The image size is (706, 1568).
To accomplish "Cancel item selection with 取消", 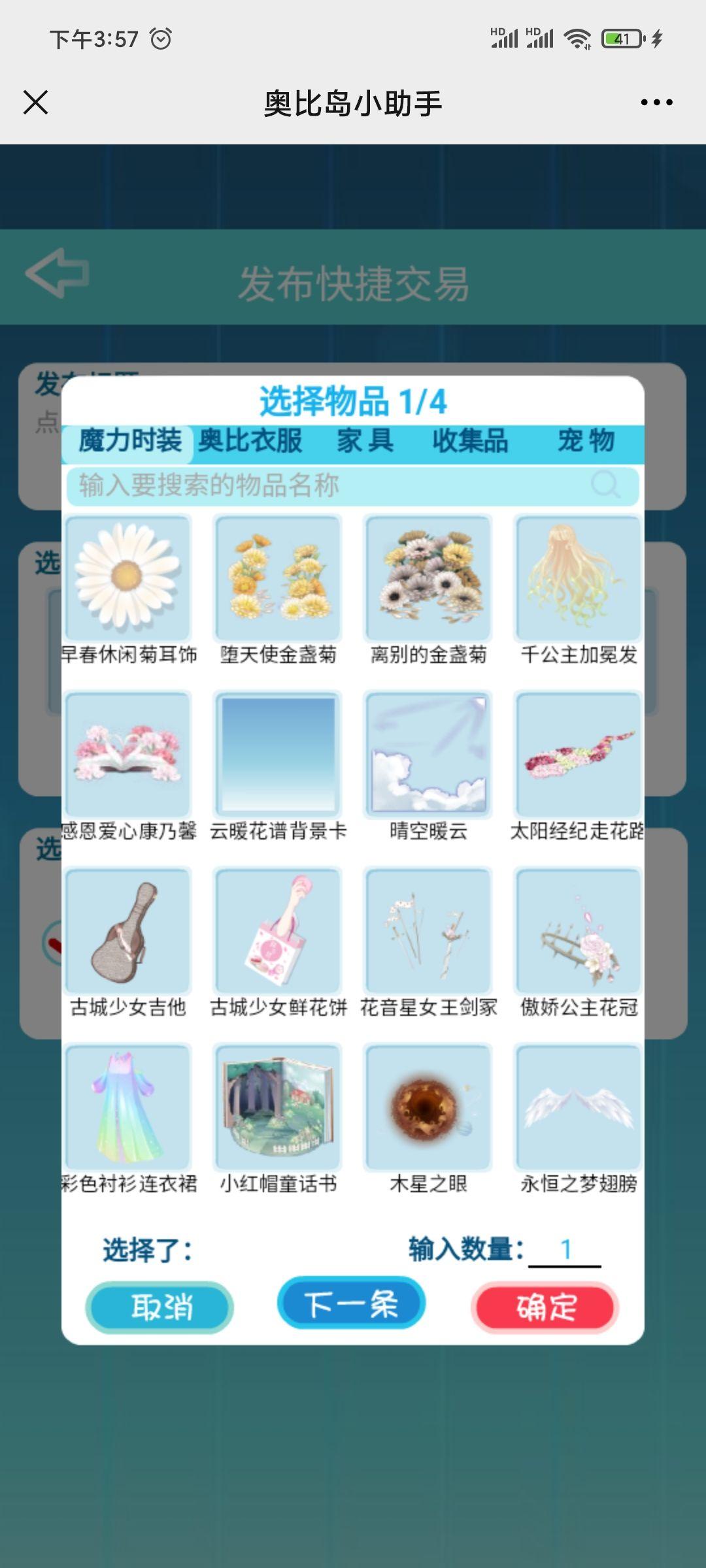I will click(x=160, y=1307).
